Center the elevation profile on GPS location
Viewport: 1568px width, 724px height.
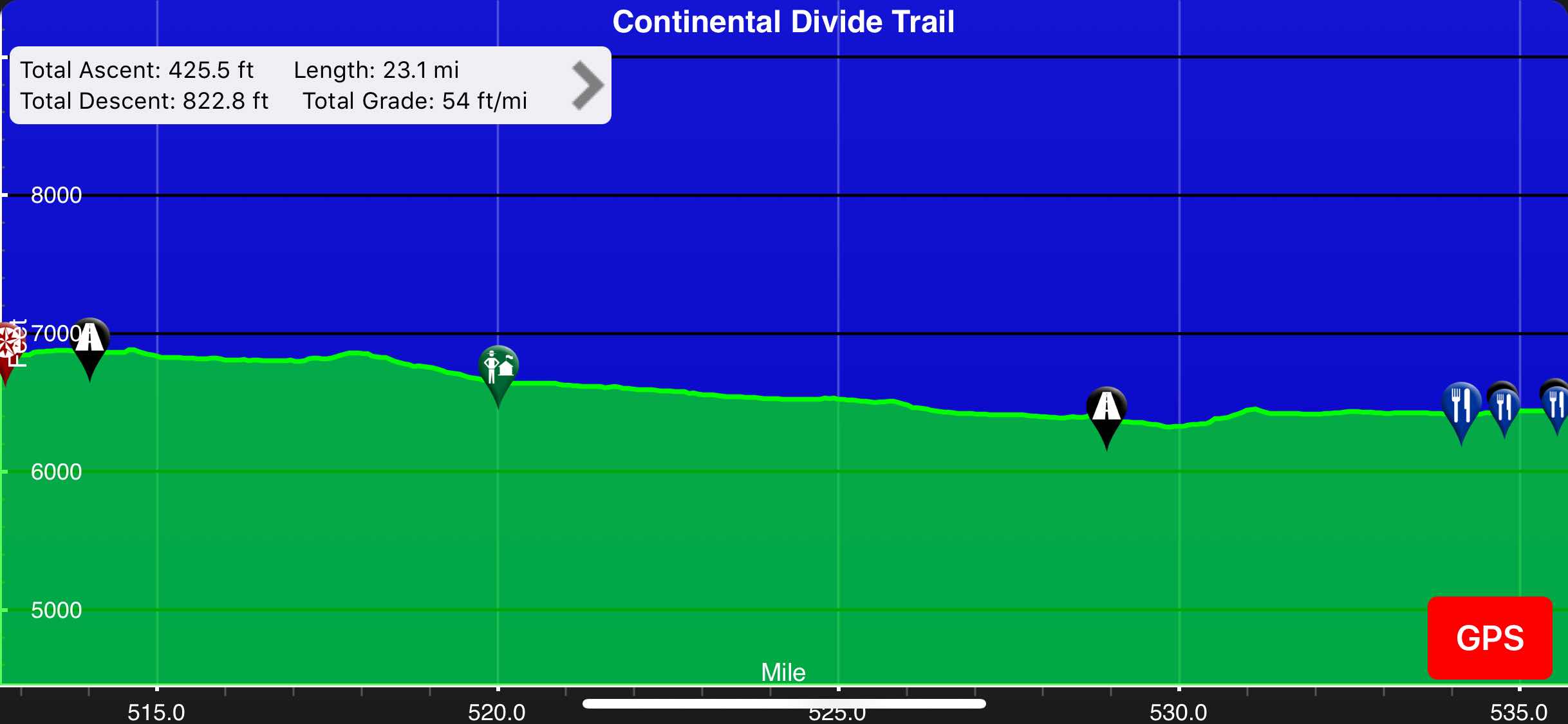(x=1489, y=637)
